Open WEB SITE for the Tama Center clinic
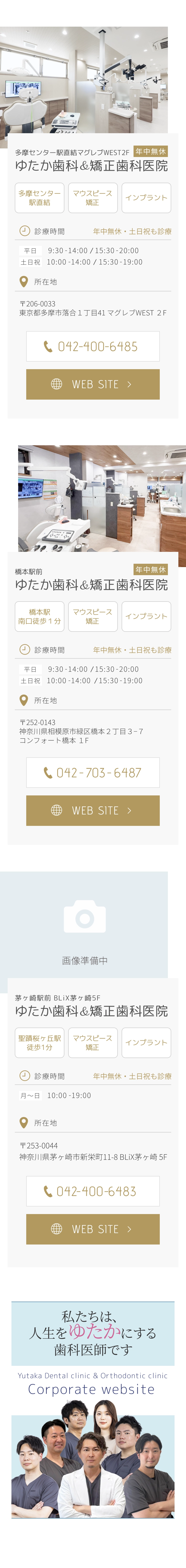 tap(93, 384)
